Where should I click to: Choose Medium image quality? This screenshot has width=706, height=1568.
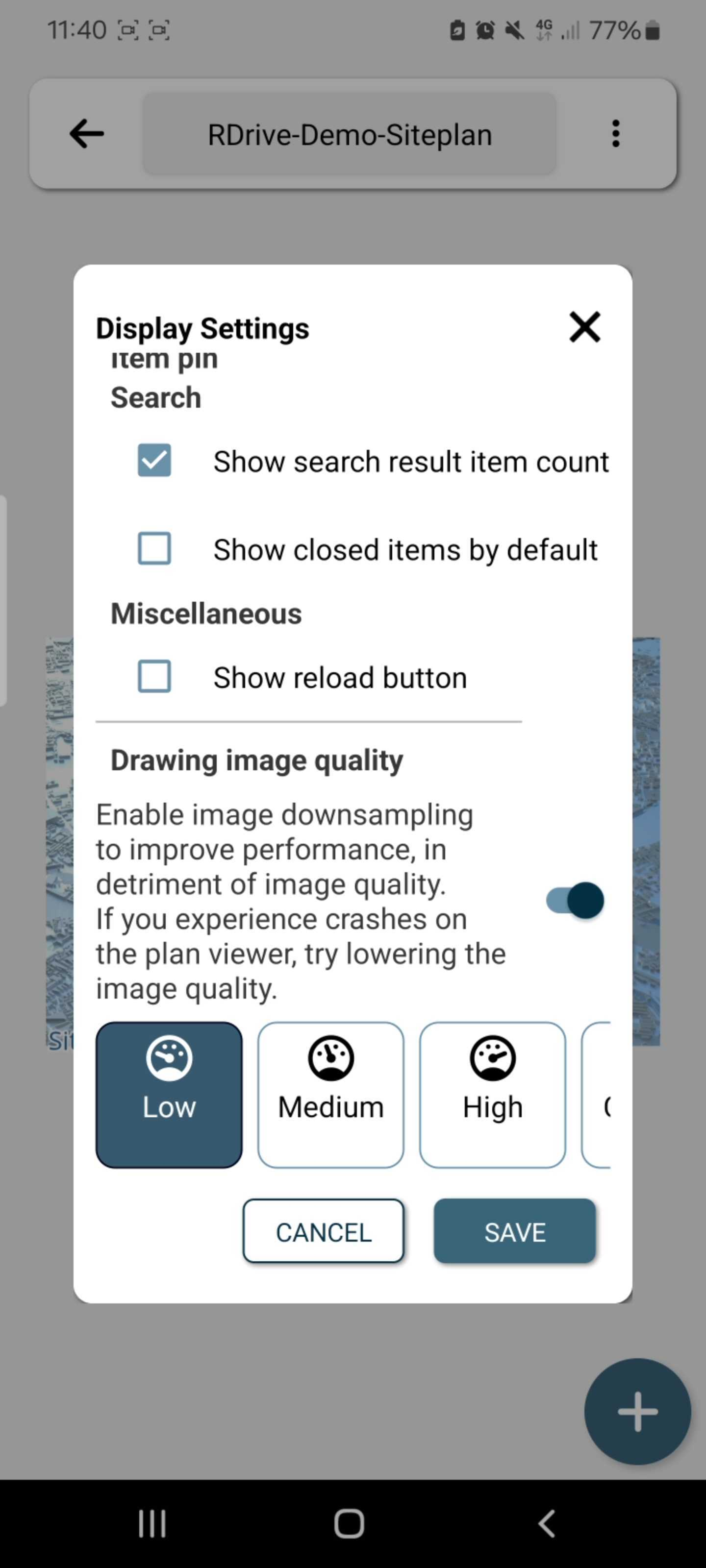pyautogui.click(x=331, y=1095)
